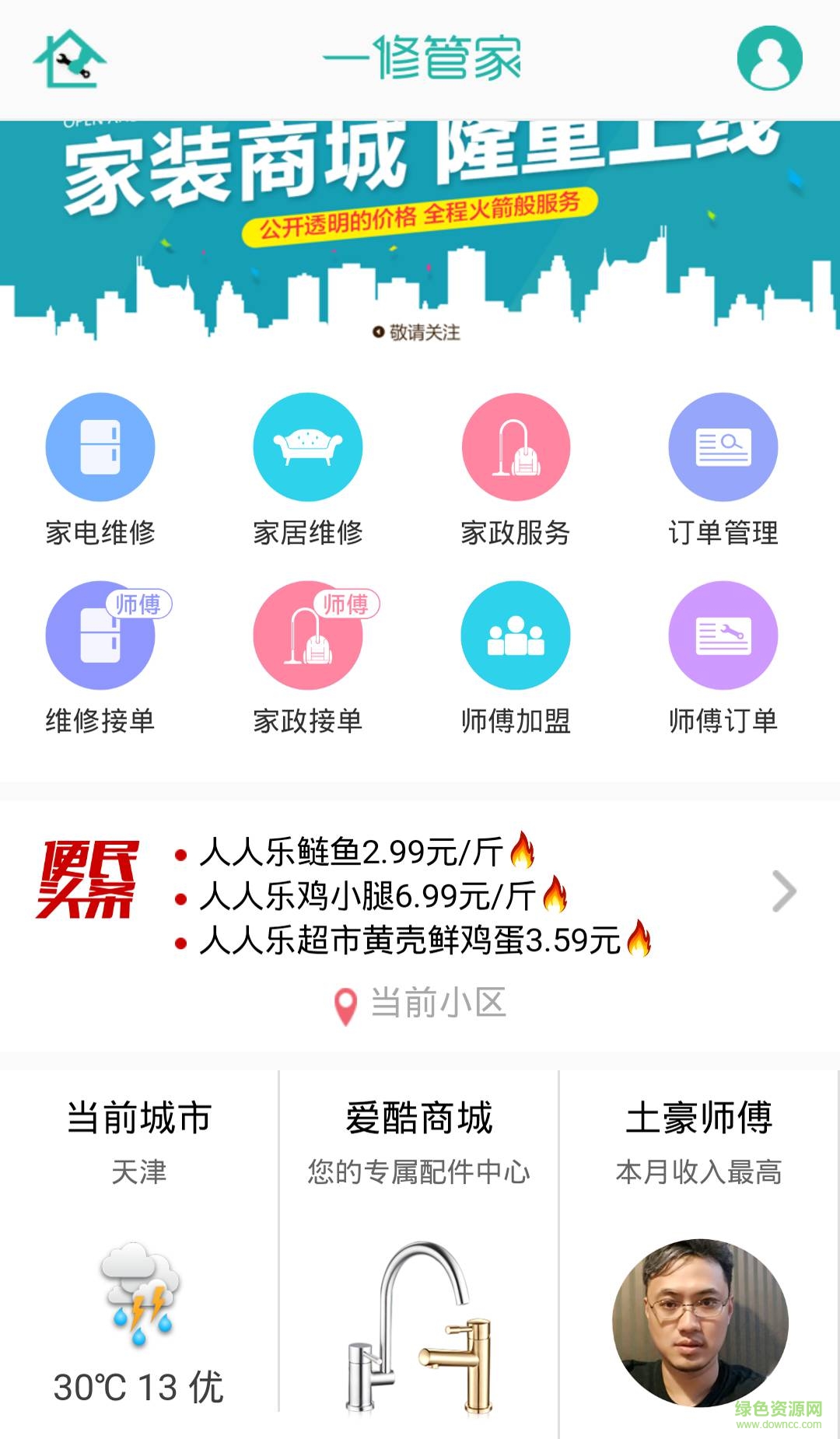Image resolution: width=840 pixels, height=1439 pixels.
Task: Select the 家居维修 furniture repair icon
Action: (x=307, y=447)
